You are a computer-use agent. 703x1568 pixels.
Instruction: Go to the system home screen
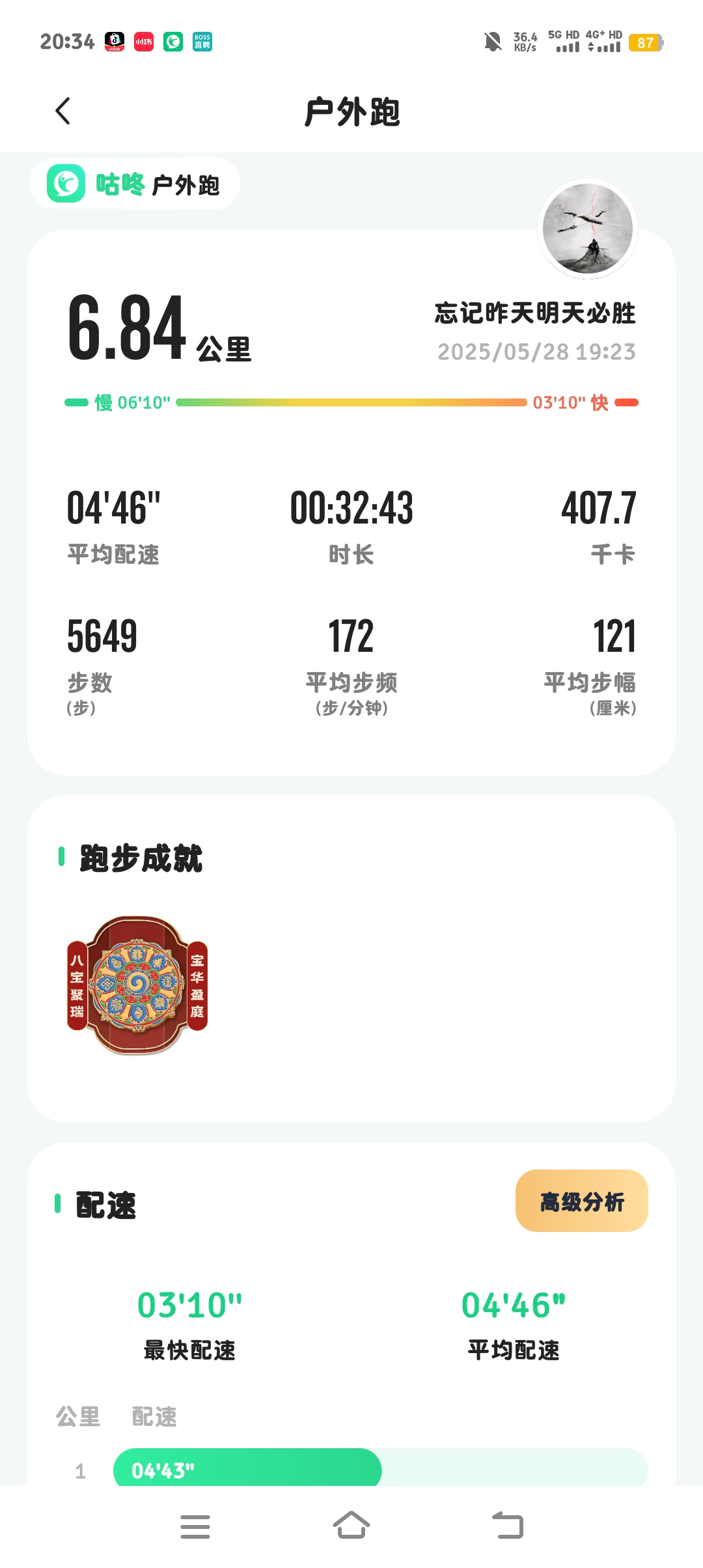[351, 1526]
